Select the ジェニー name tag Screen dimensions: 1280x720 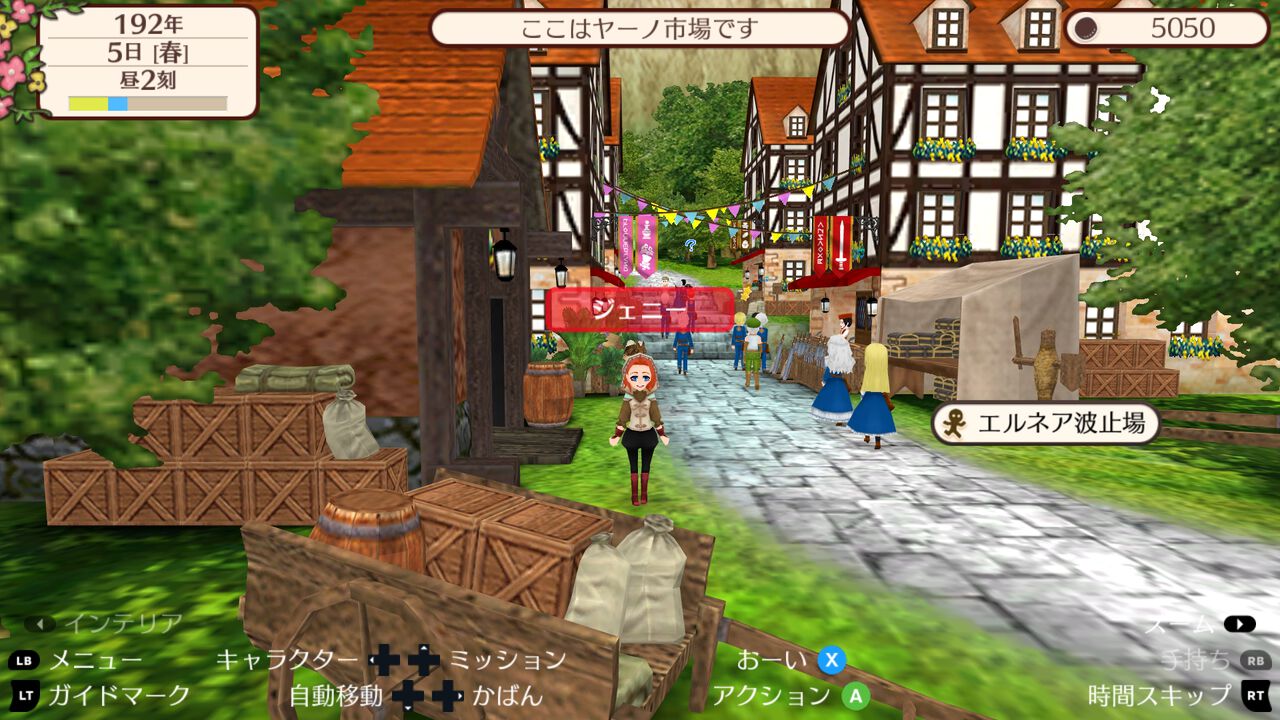click(640, 310)
